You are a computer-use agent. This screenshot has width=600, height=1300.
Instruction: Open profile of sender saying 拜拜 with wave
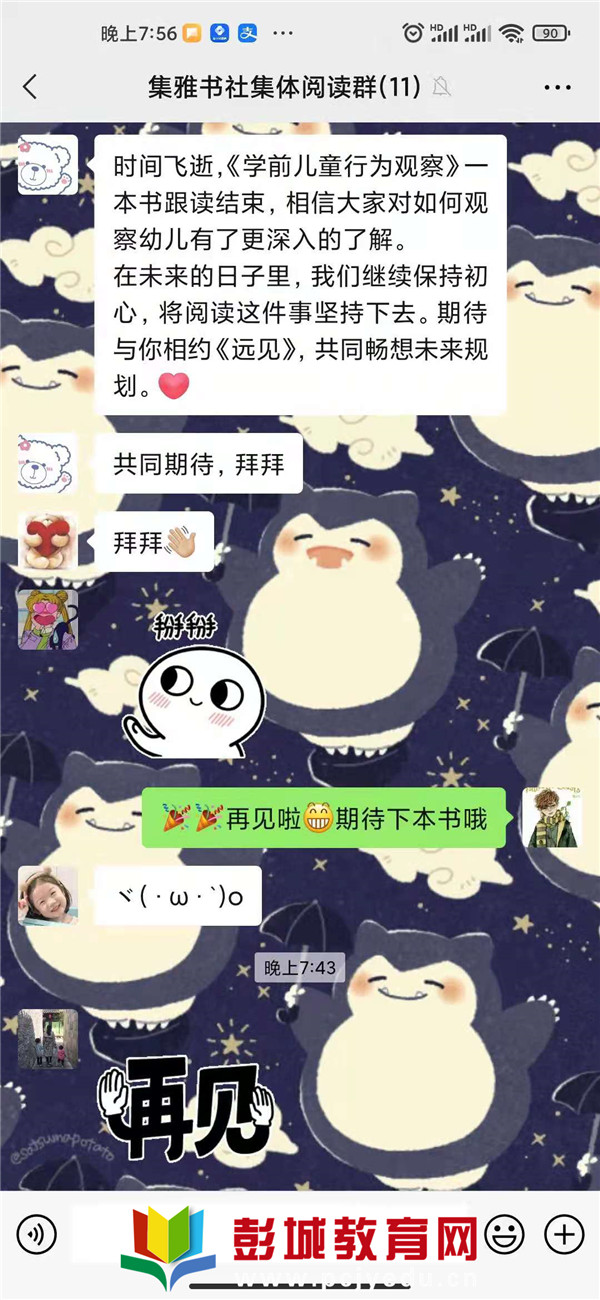47,541
